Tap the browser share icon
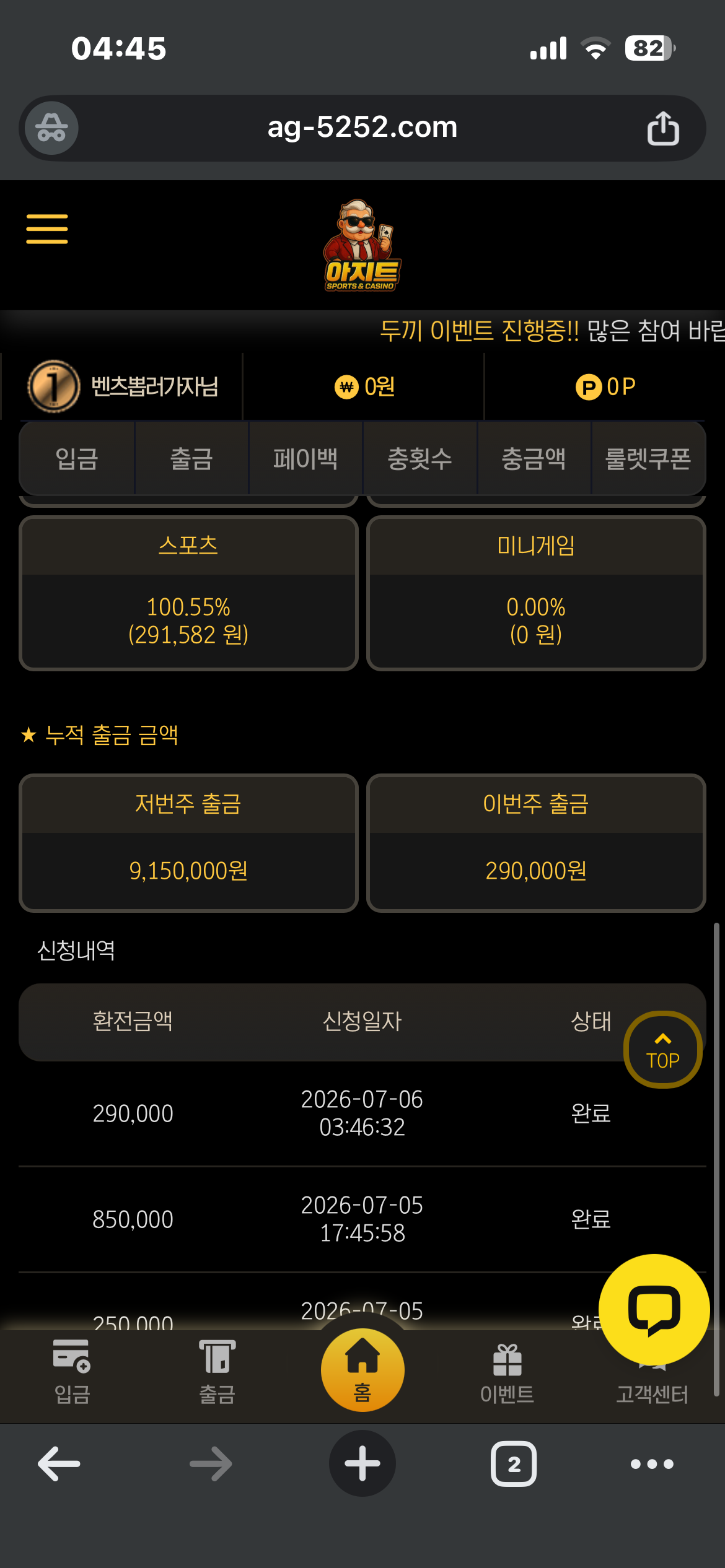This screenshot has width=725, height=1568. (663, 128)
